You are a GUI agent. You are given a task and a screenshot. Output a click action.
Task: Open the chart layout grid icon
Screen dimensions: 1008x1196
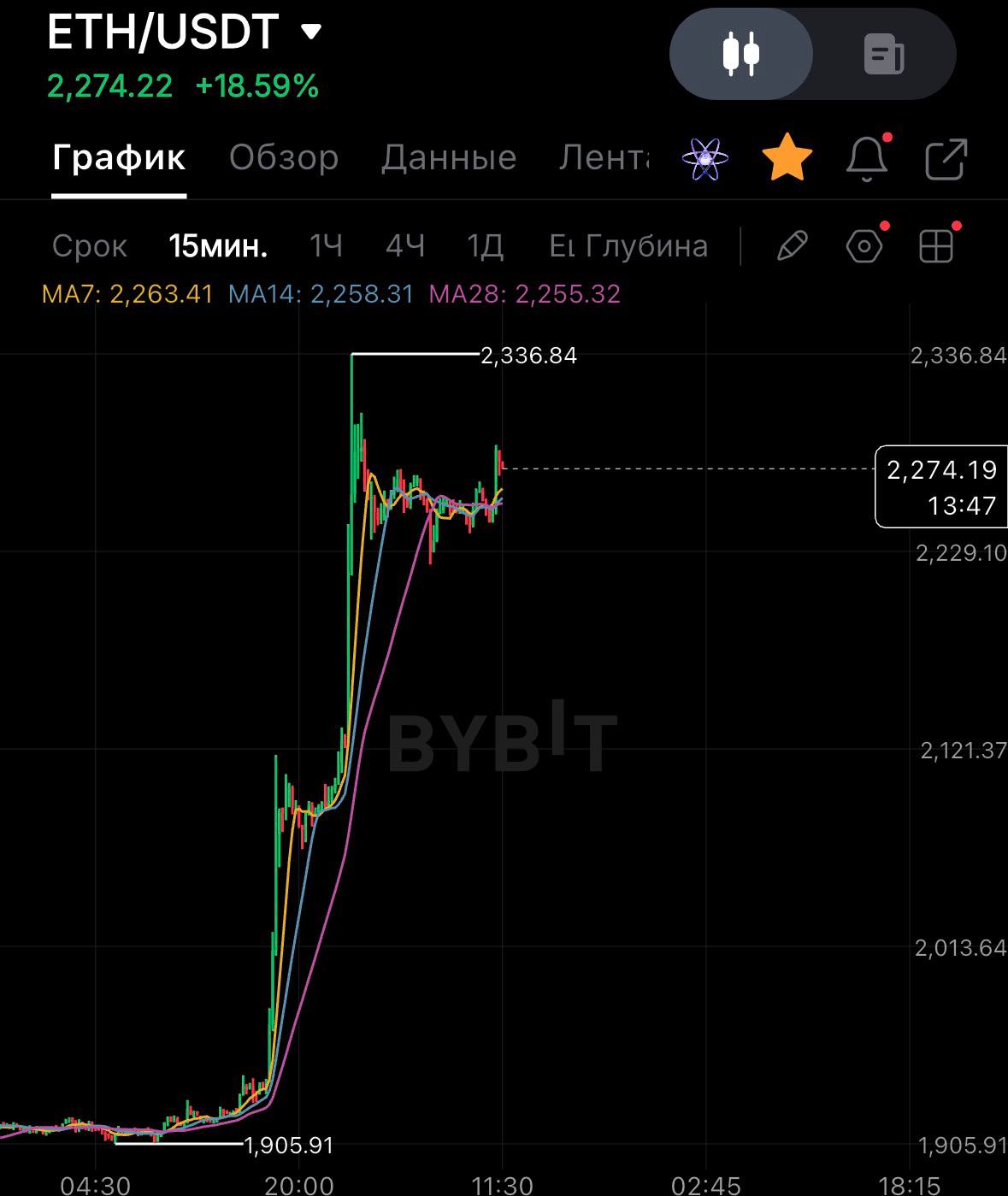936,246
